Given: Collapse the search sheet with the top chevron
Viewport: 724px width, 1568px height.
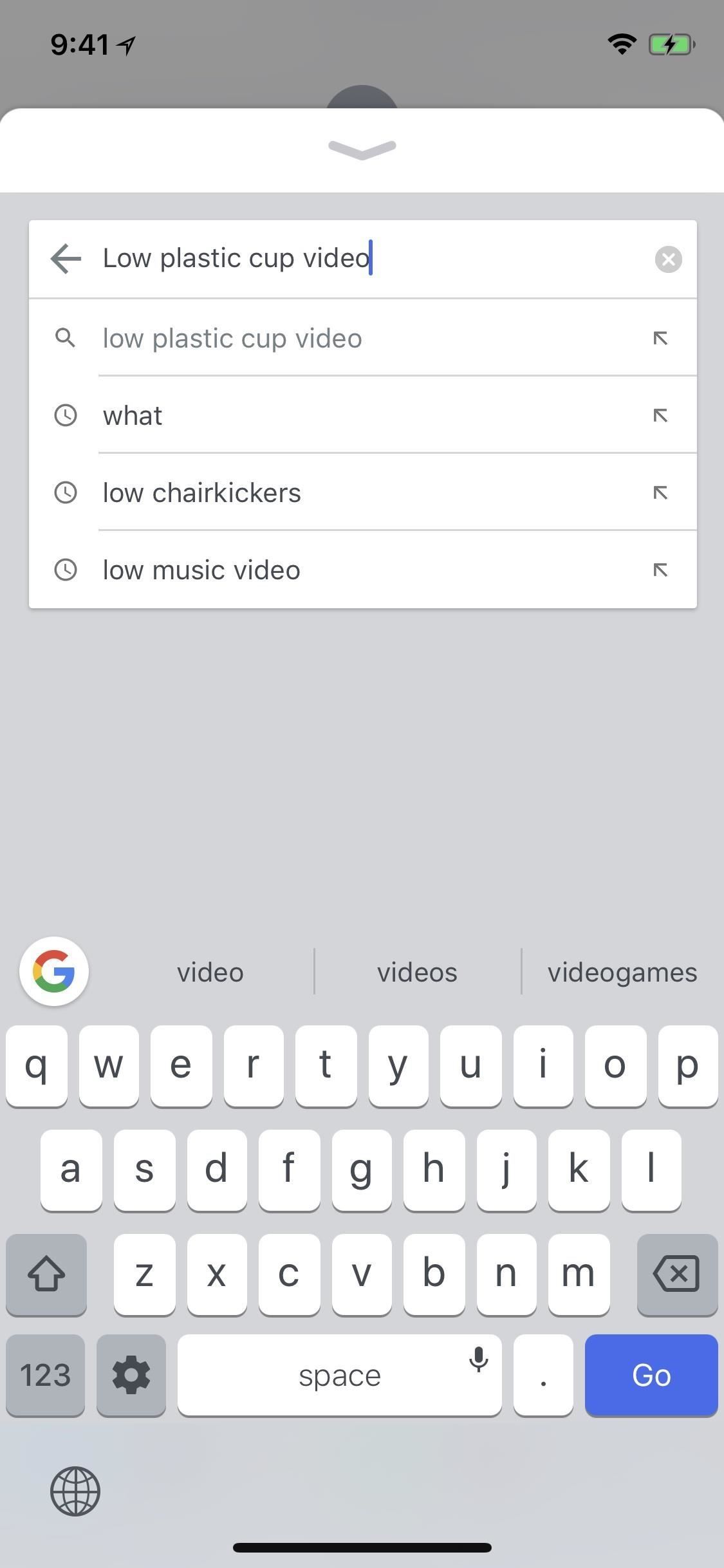Looking at the screenshot, I should point(362,149).
